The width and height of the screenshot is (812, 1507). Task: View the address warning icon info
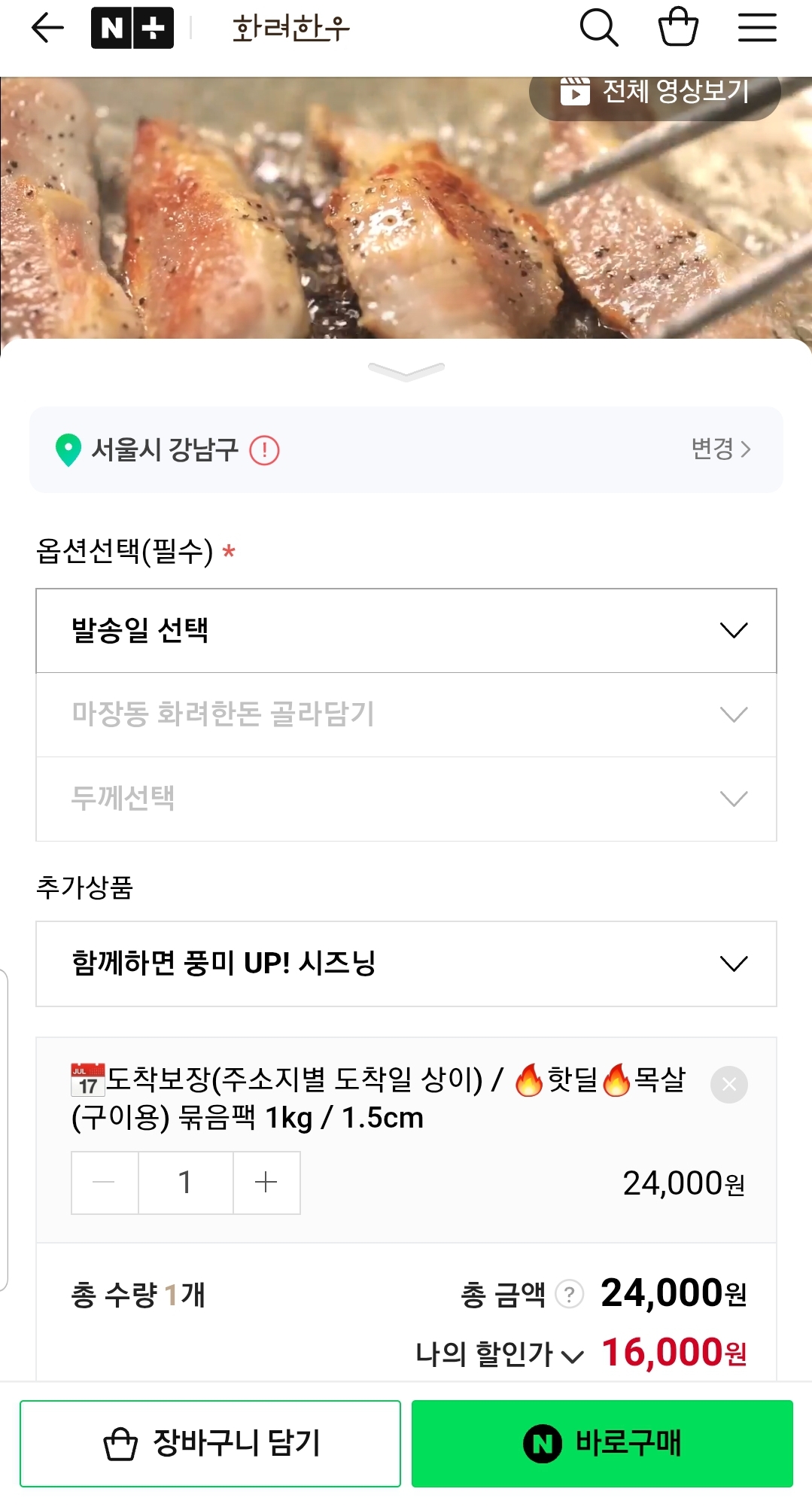(264, 451)
